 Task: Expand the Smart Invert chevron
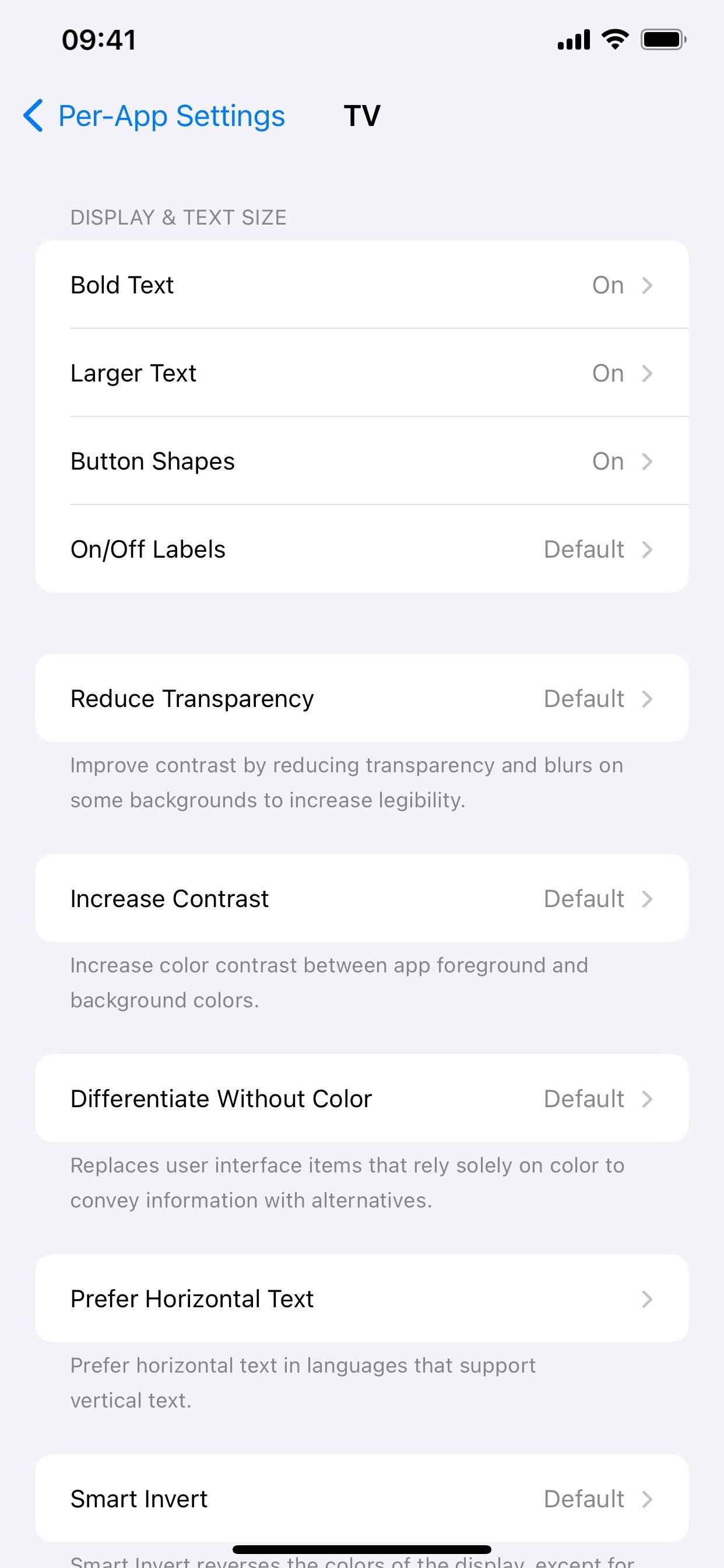pos(647,1499)
